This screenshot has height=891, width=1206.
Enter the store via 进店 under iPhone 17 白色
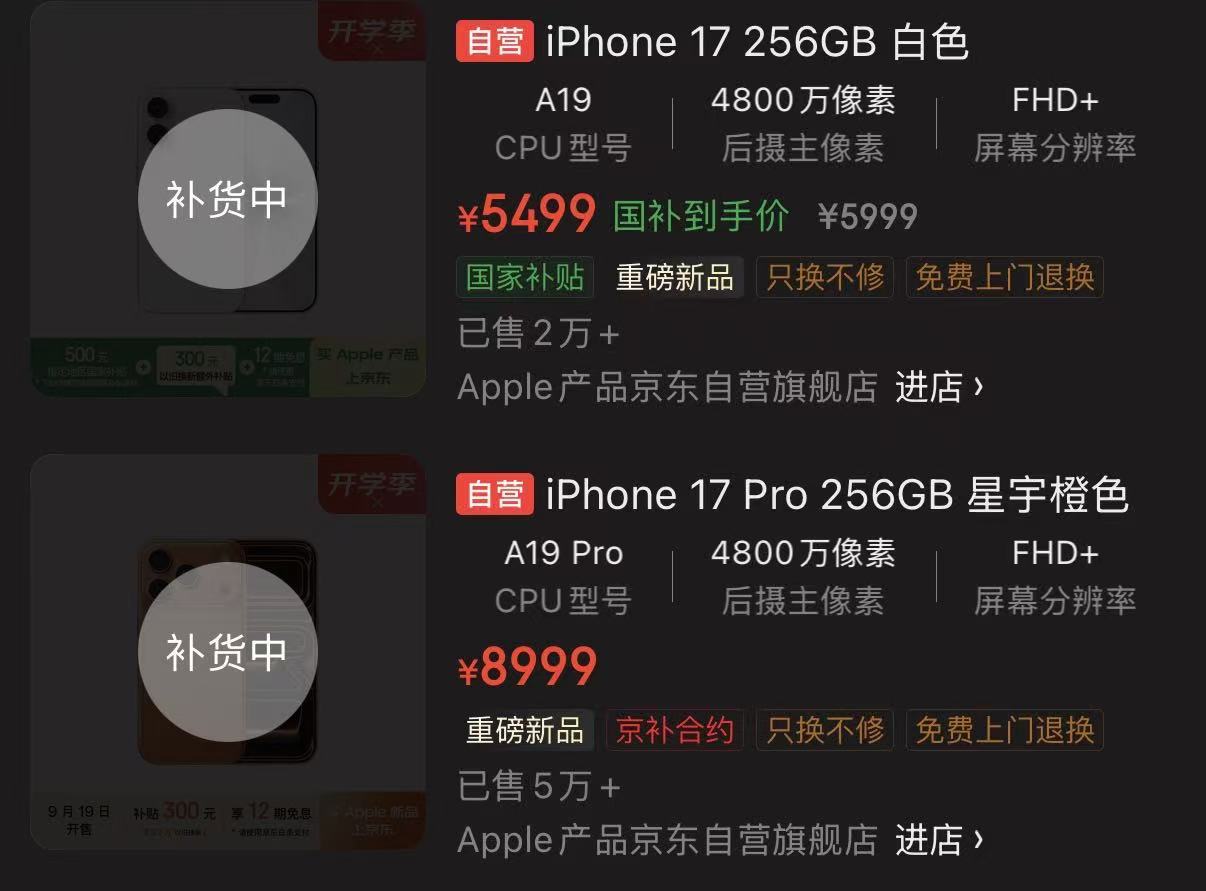pyautogui.click(x=938, y=387)
